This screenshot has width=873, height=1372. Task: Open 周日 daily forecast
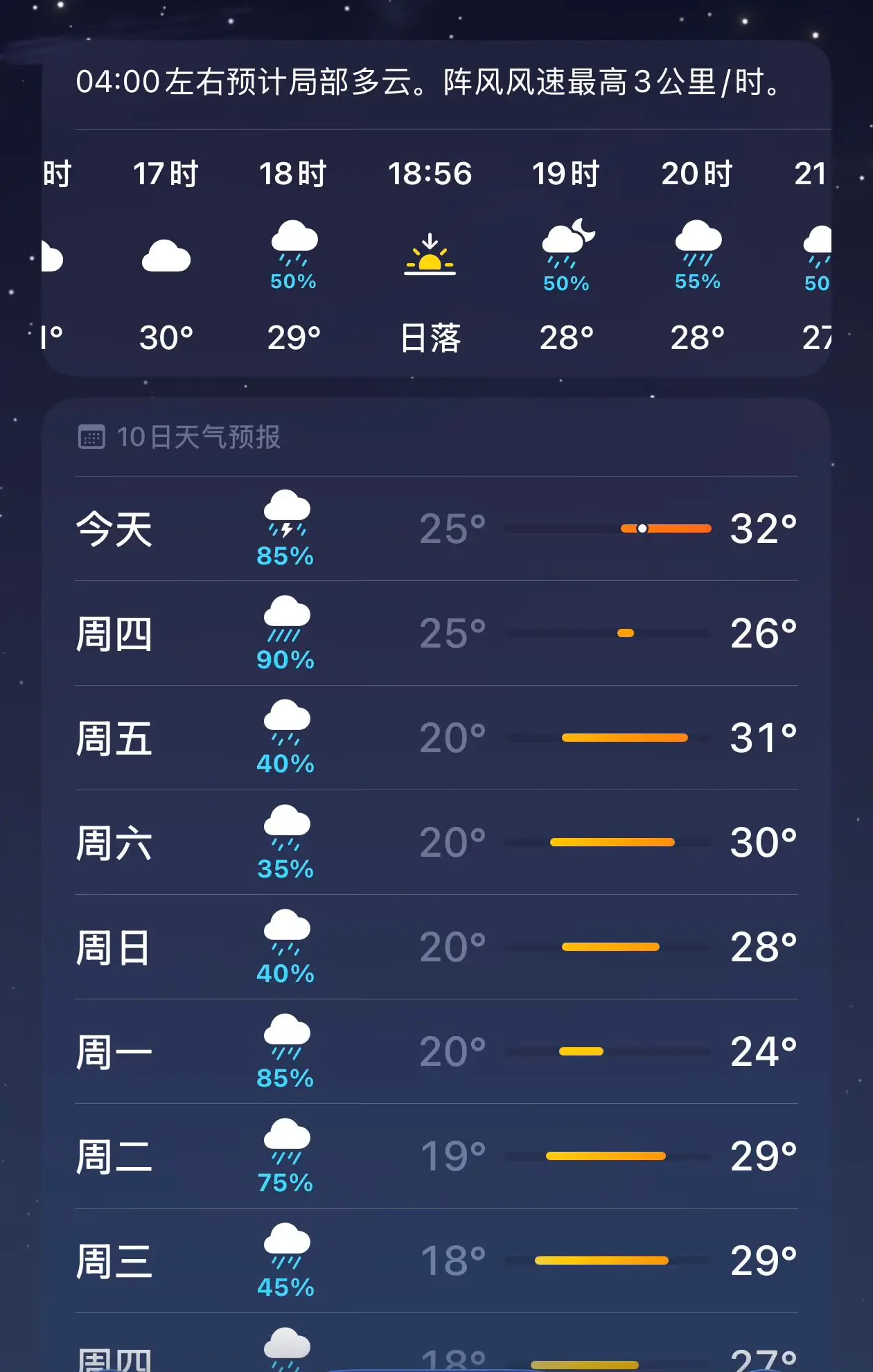436,947
